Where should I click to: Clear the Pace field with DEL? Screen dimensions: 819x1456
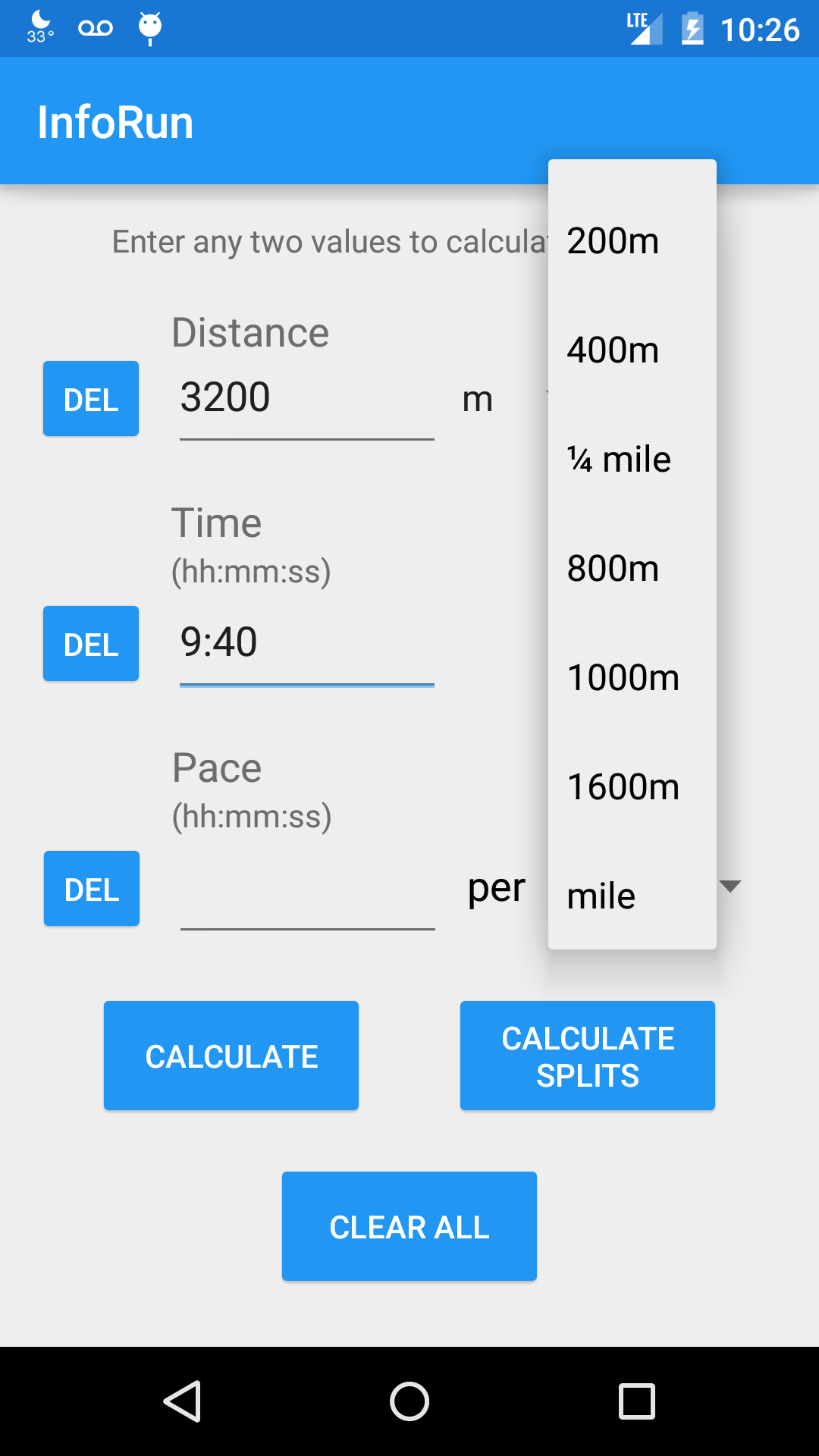92,889
